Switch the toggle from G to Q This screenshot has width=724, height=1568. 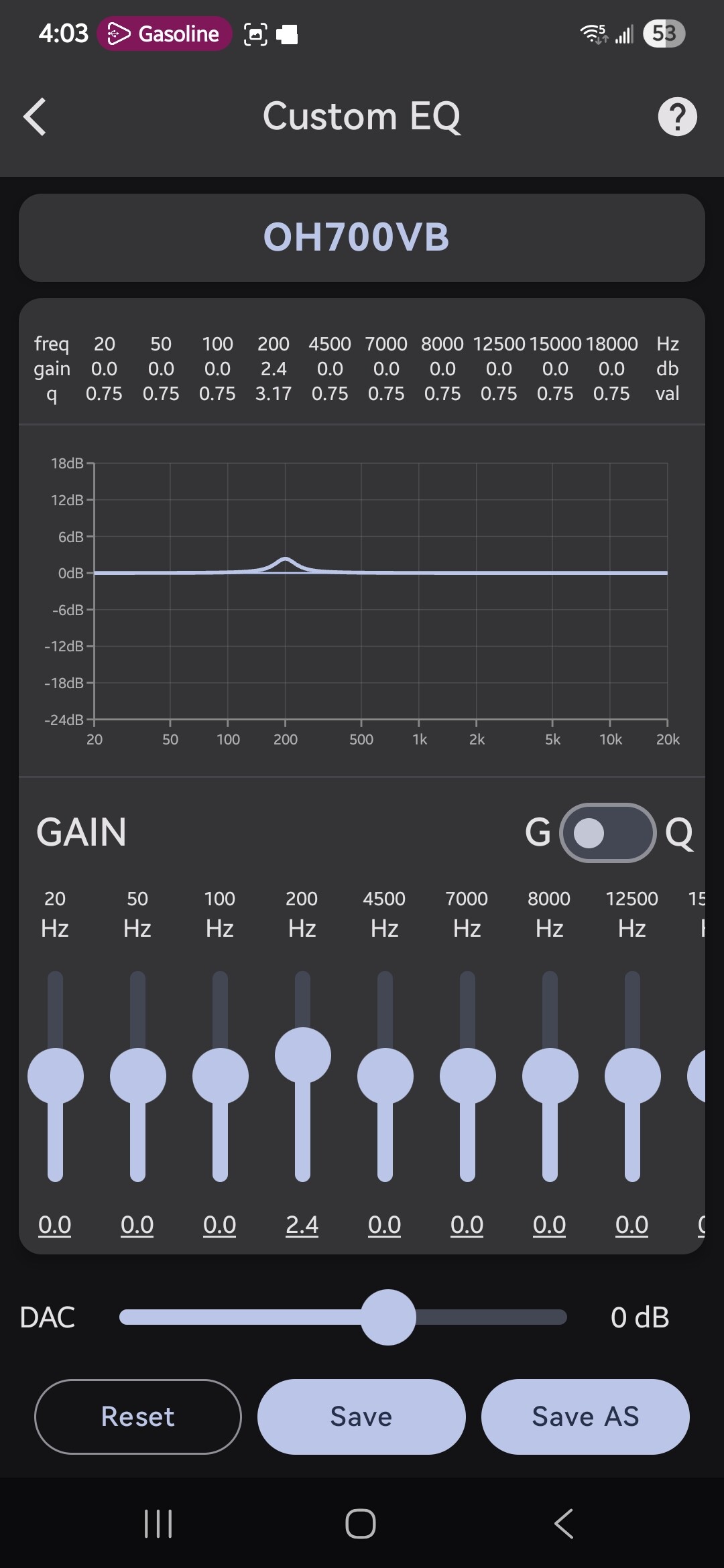[607, 833]
